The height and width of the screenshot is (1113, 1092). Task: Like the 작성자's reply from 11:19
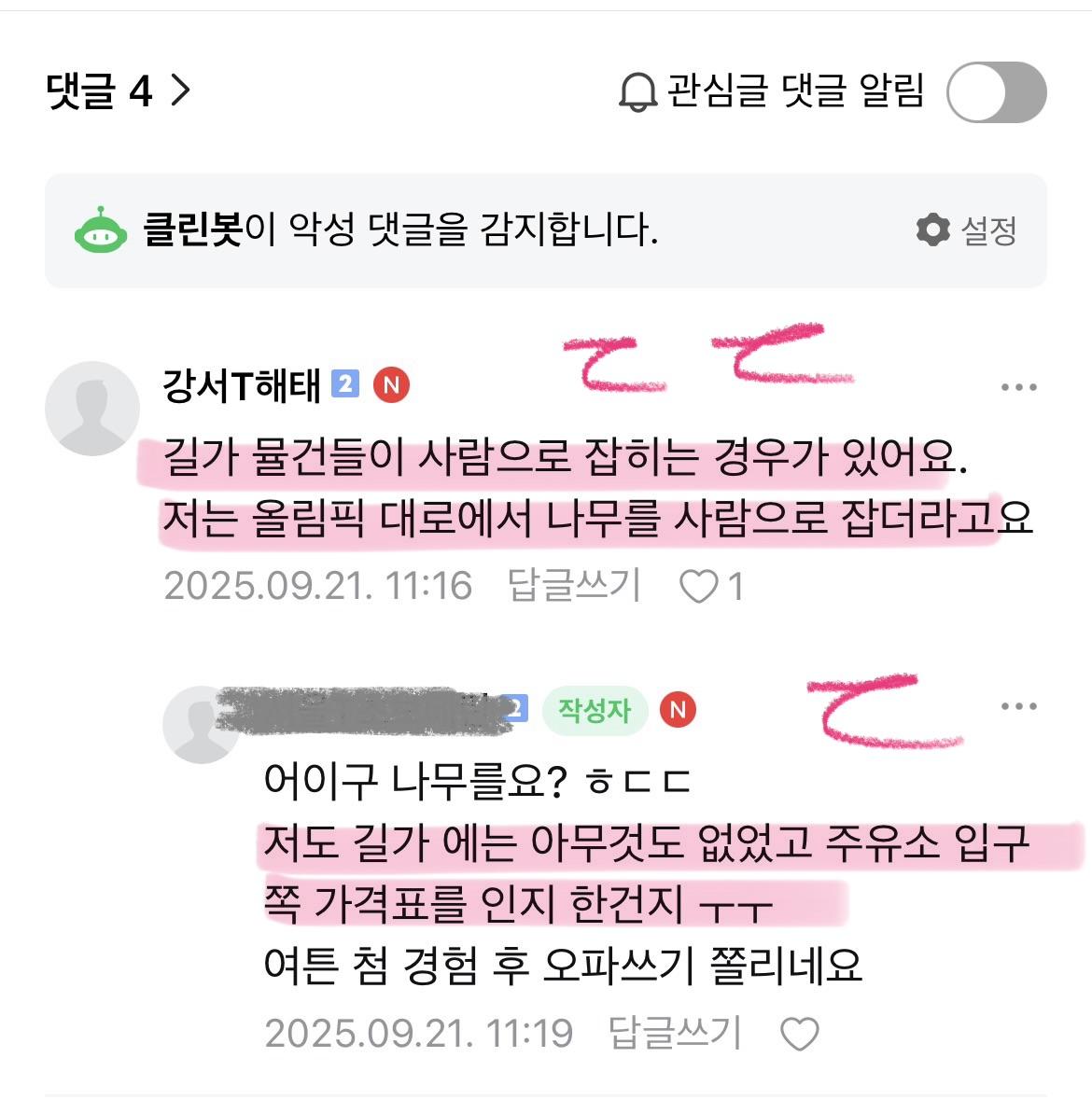pyautogui.click(x=799, y=1035)
